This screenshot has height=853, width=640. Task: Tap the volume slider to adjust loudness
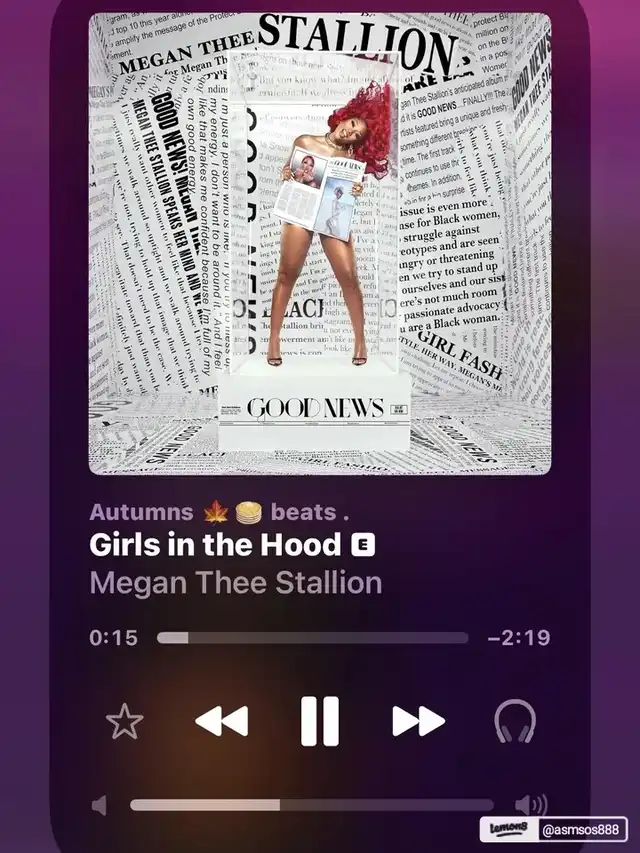pyautogui.click(x=311, y=805)
